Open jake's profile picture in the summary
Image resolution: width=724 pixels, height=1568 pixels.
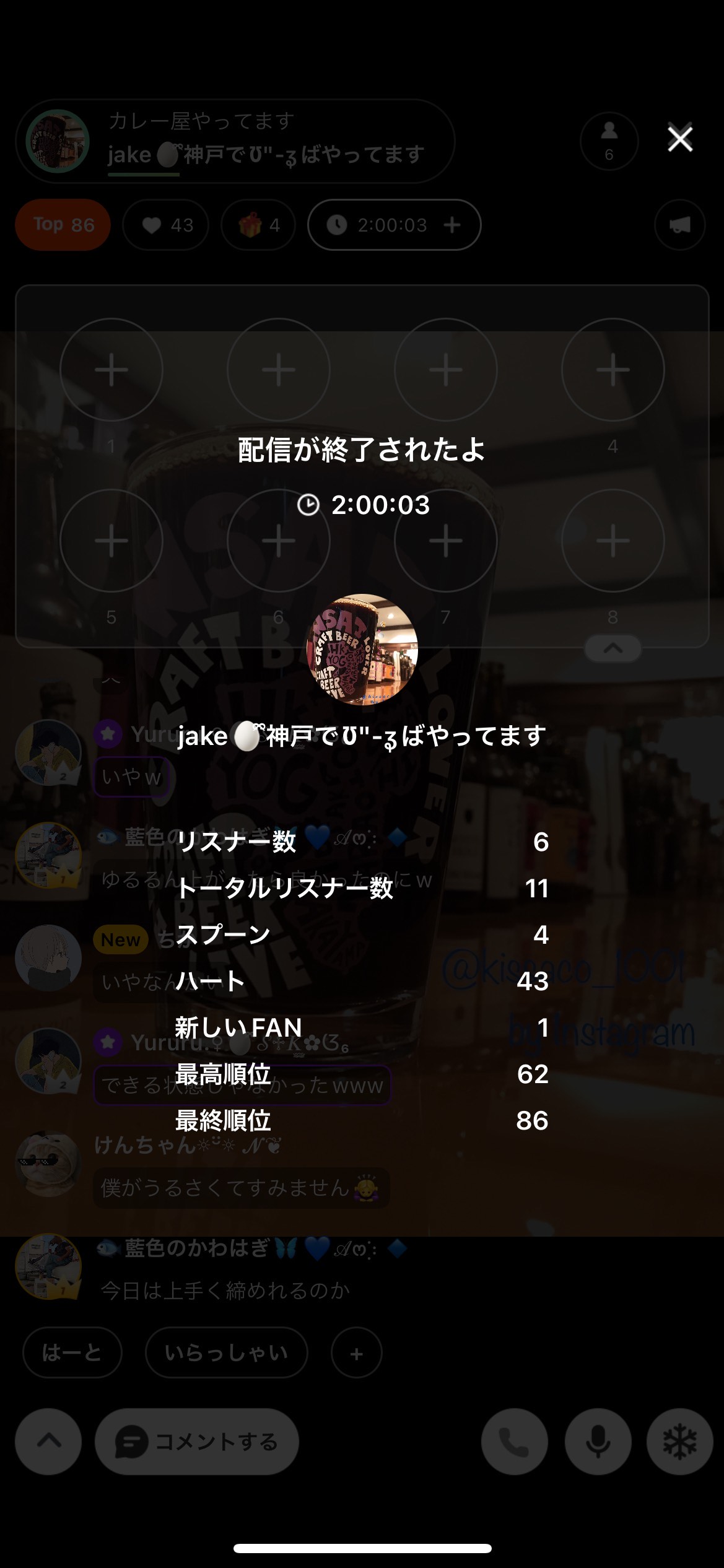pyautogui.click(x=362, y=650)
